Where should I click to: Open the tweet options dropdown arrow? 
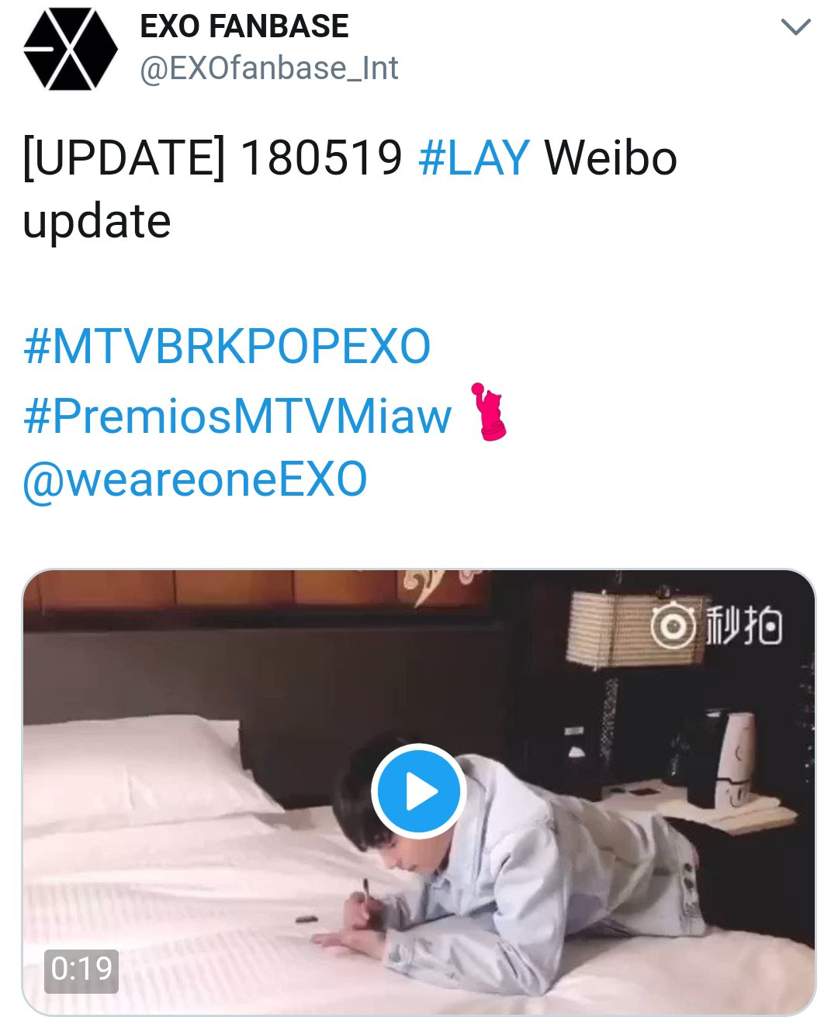(x=795, y=27)
